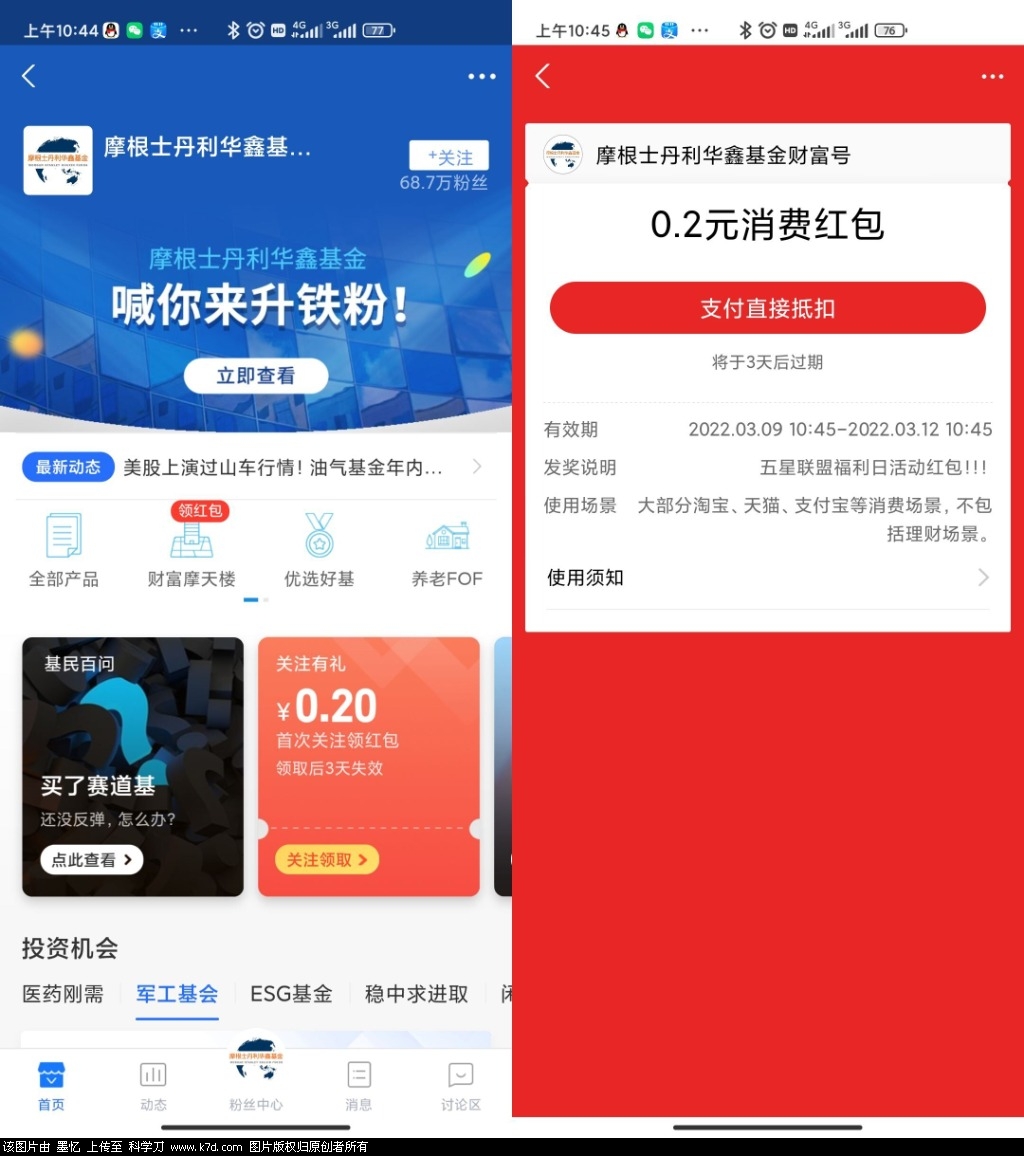
Task: Switch to the 动态 bottom tab
Action: (153, 1086)
